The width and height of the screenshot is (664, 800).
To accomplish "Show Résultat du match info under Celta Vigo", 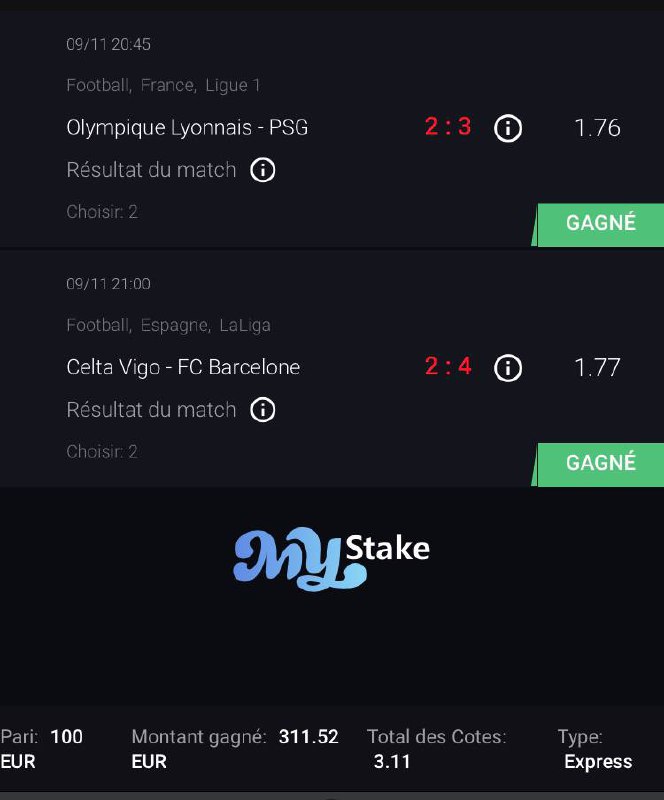I will (x=263, y=410).
